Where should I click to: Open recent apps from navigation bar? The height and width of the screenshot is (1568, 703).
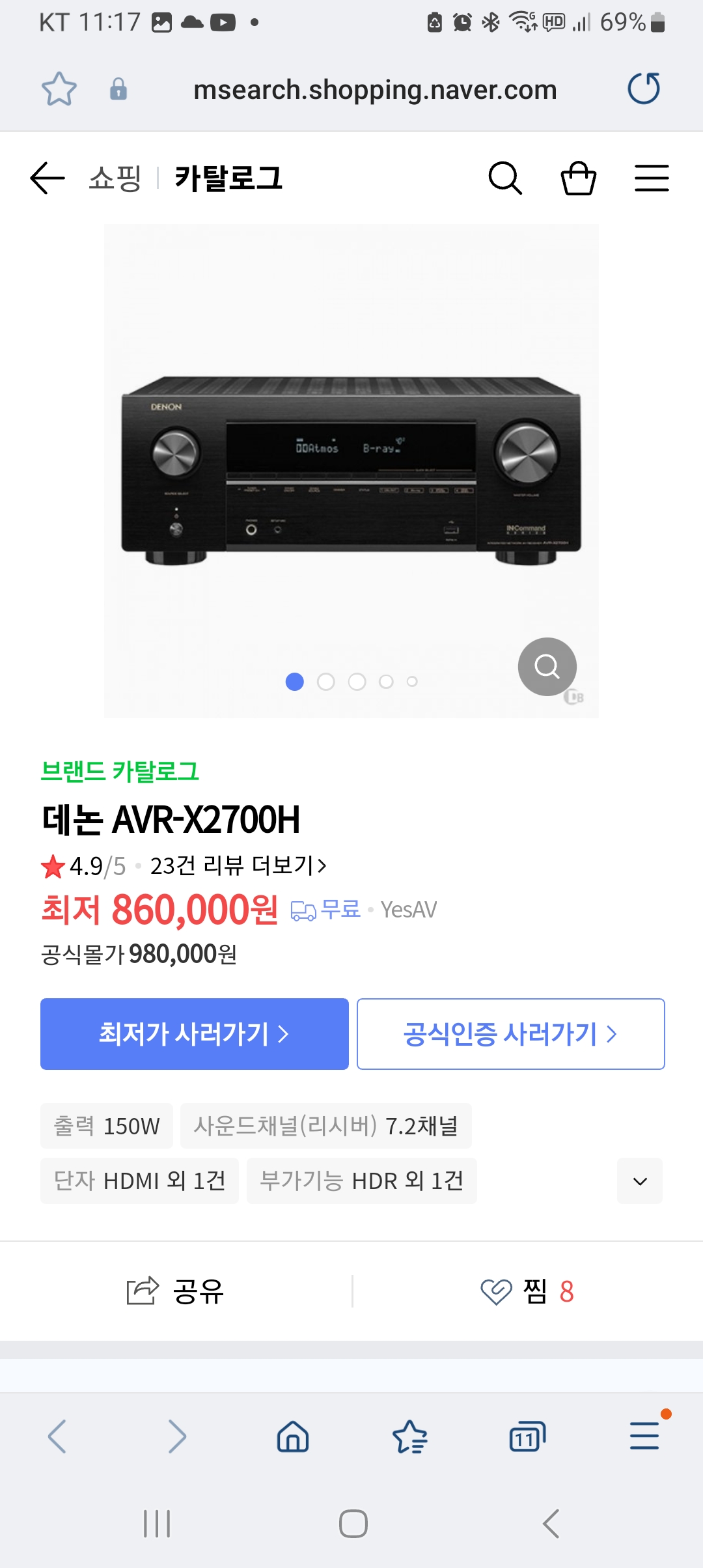coord(157,1524)
